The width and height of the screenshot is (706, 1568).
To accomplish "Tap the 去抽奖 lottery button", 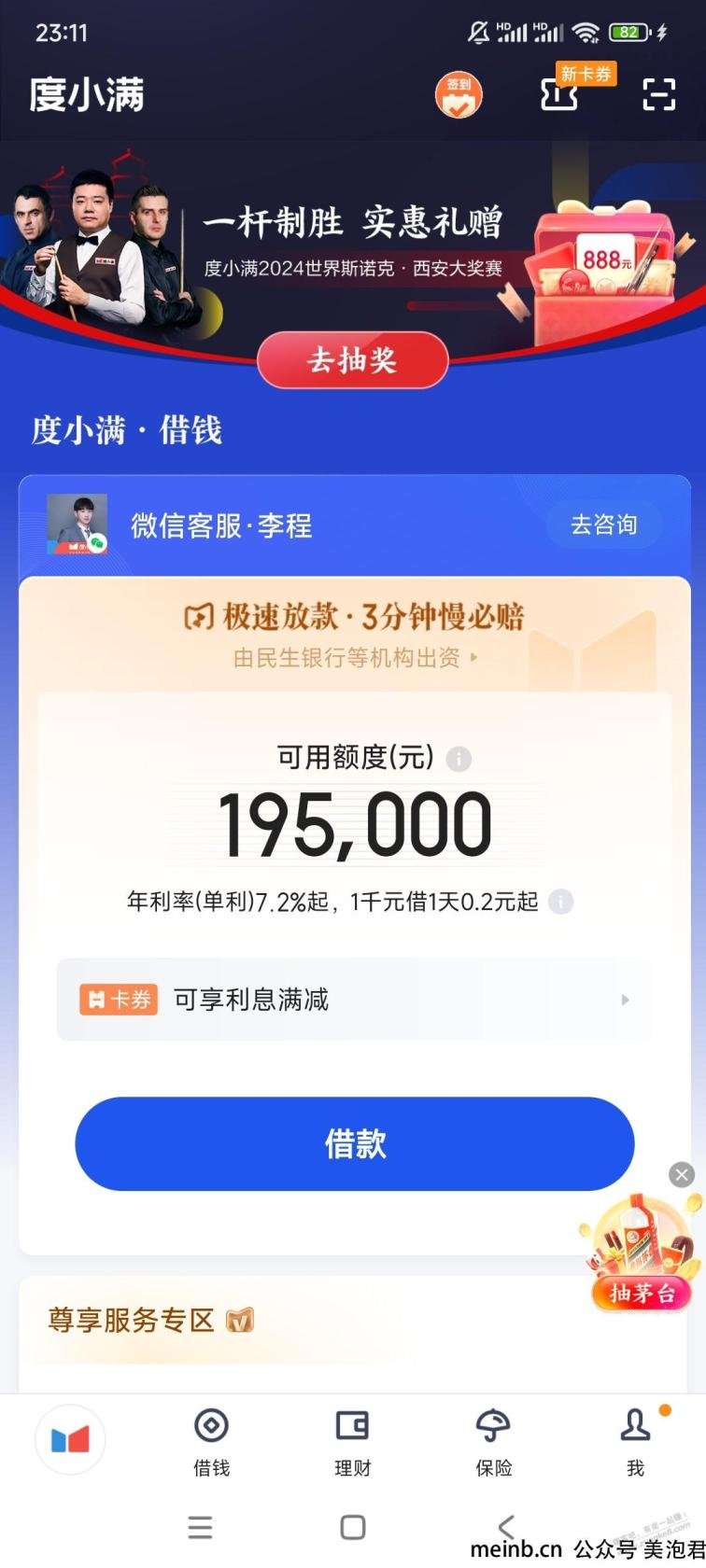I will tap(353, 360).
